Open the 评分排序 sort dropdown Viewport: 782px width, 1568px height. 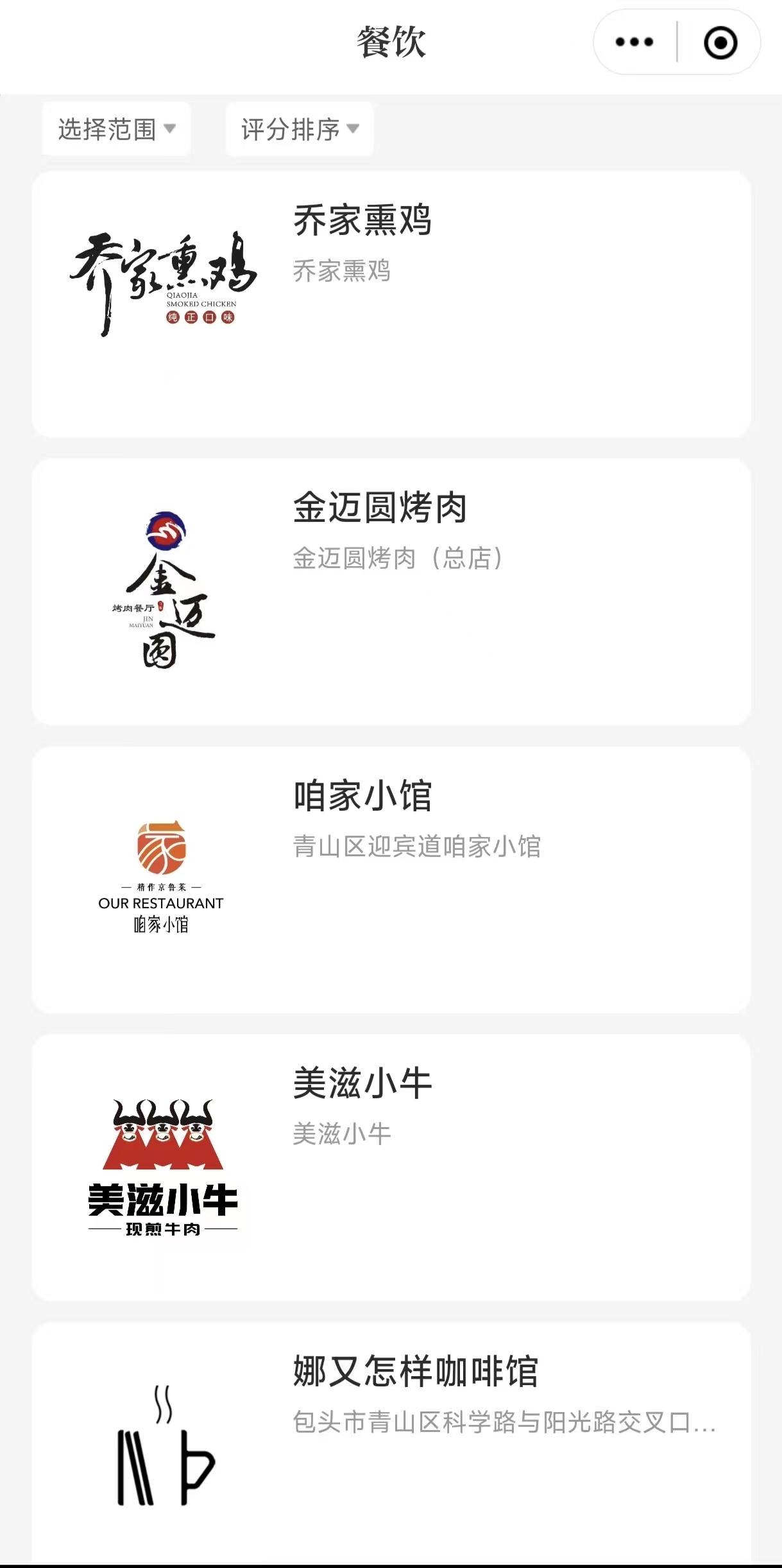(x=299, y=129)
